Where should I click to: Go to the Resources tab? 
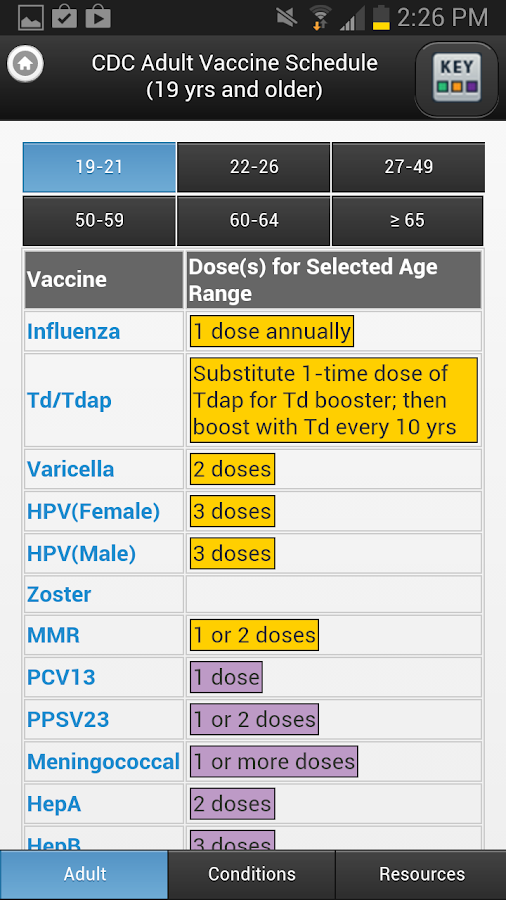422,874
